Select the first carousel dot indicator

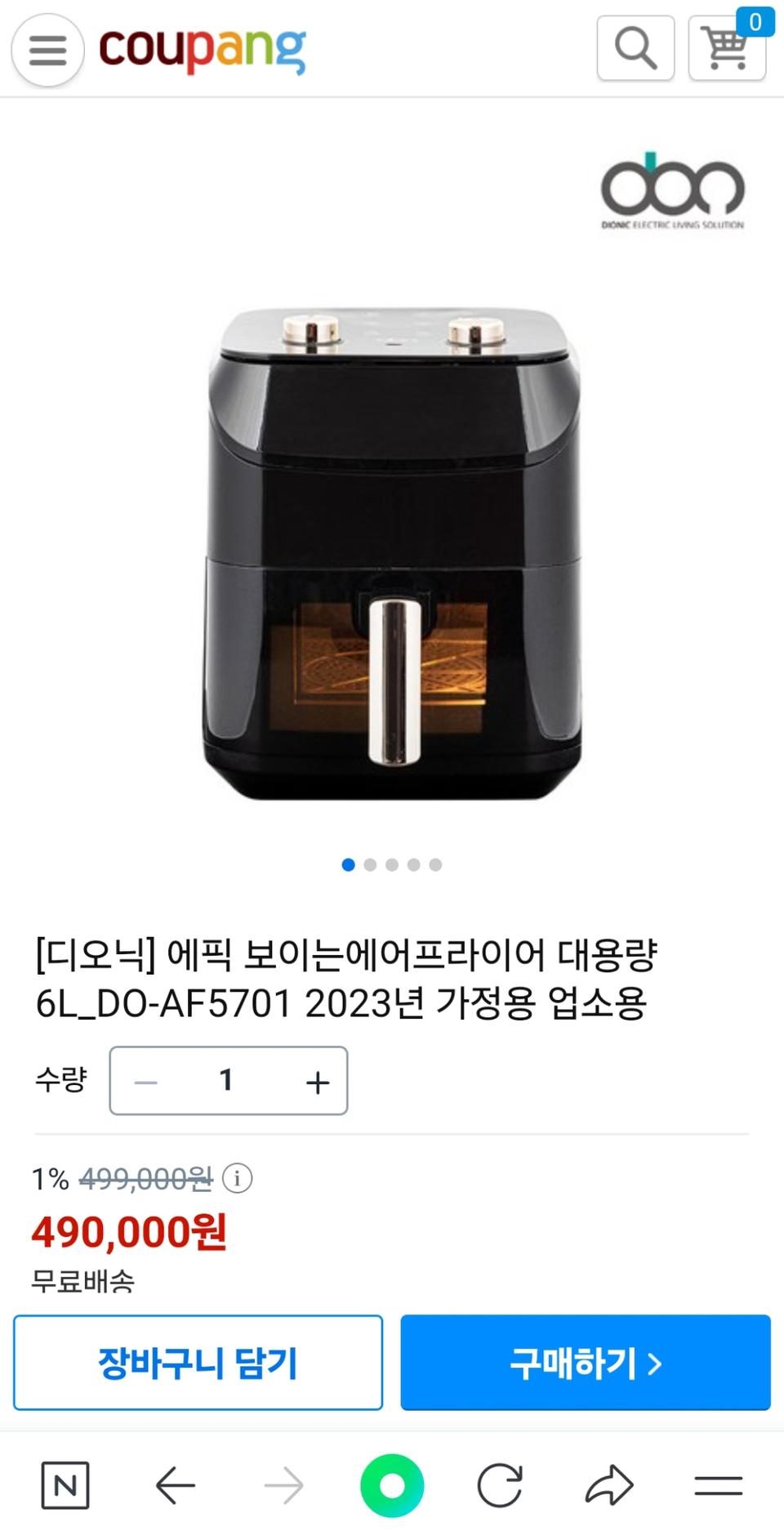point(350,864)
